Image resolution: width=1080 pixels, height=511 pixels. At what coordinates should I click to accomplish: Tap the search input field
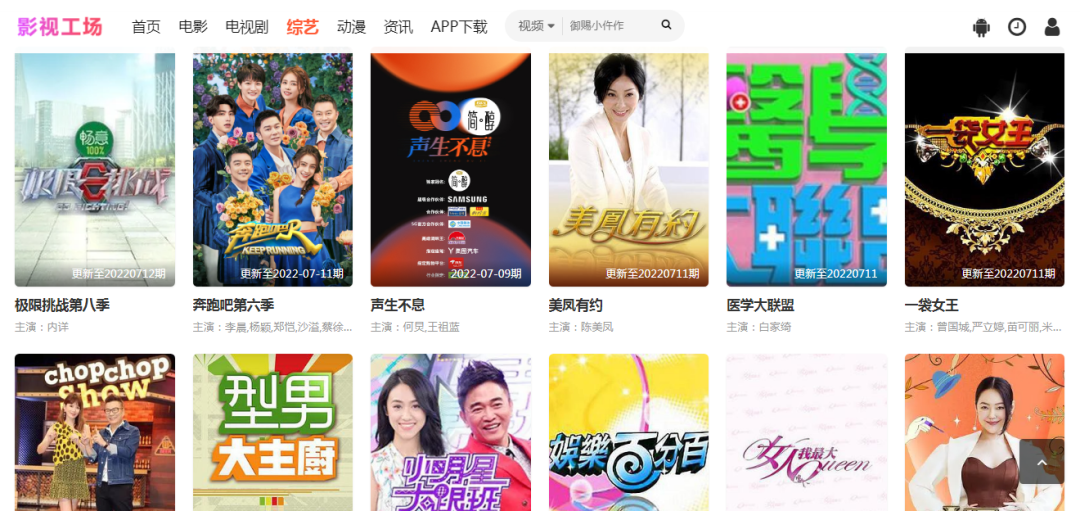pyautogui.click(x=610, y=26)
